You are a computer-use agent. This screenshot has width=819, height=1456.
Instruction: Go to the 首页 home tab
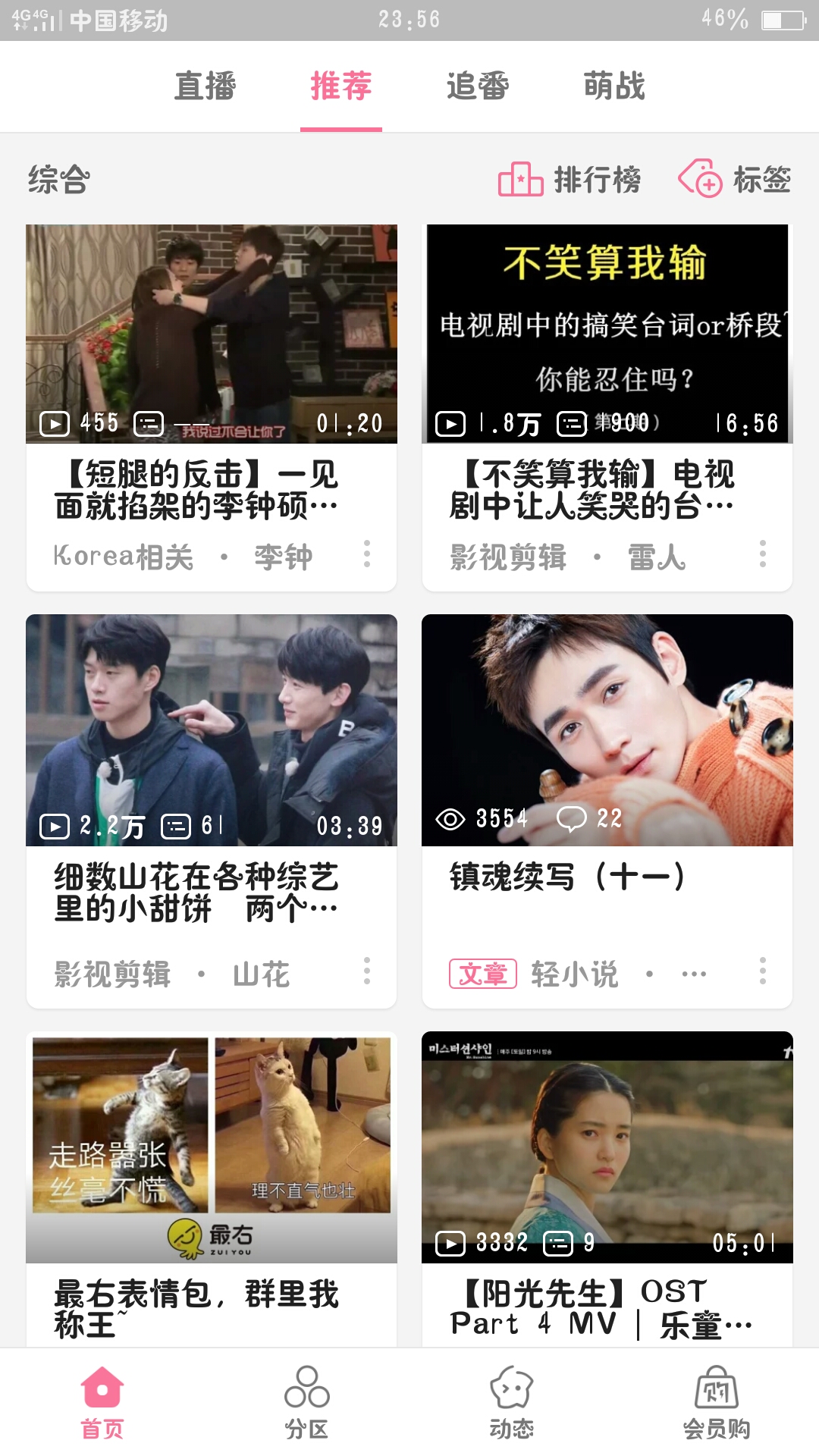pyautogui.click(x=102, y=1402)
